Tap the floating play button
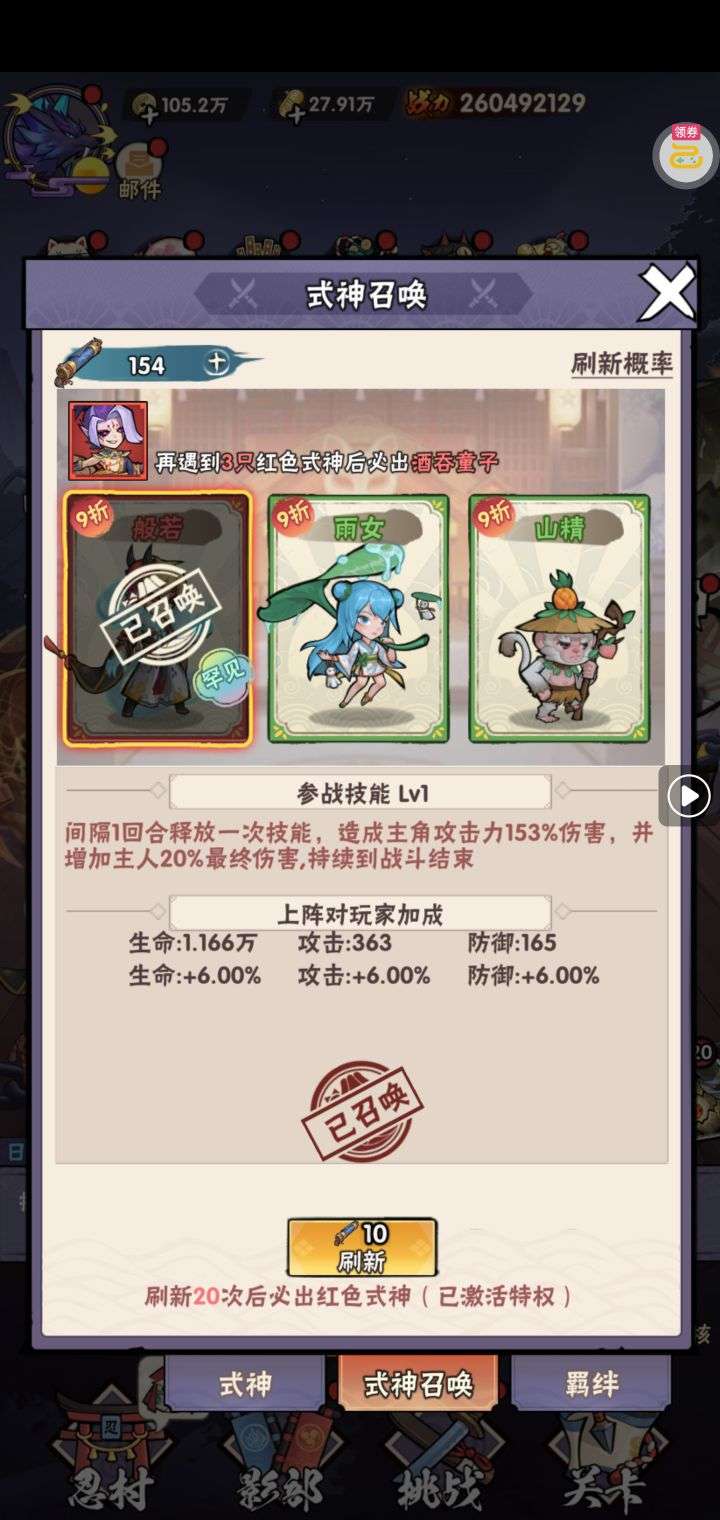The image size is (720, 1520). (x=689, y=797)
